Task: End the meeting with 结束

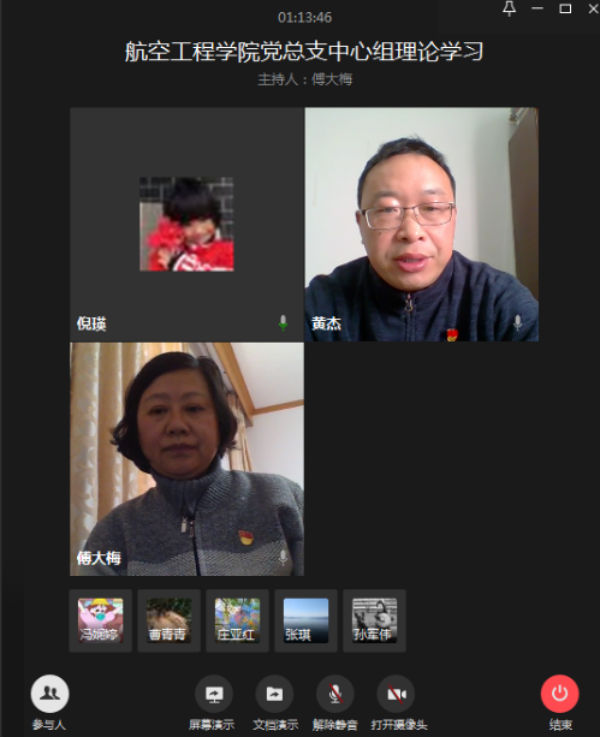Action: (560, 694)
